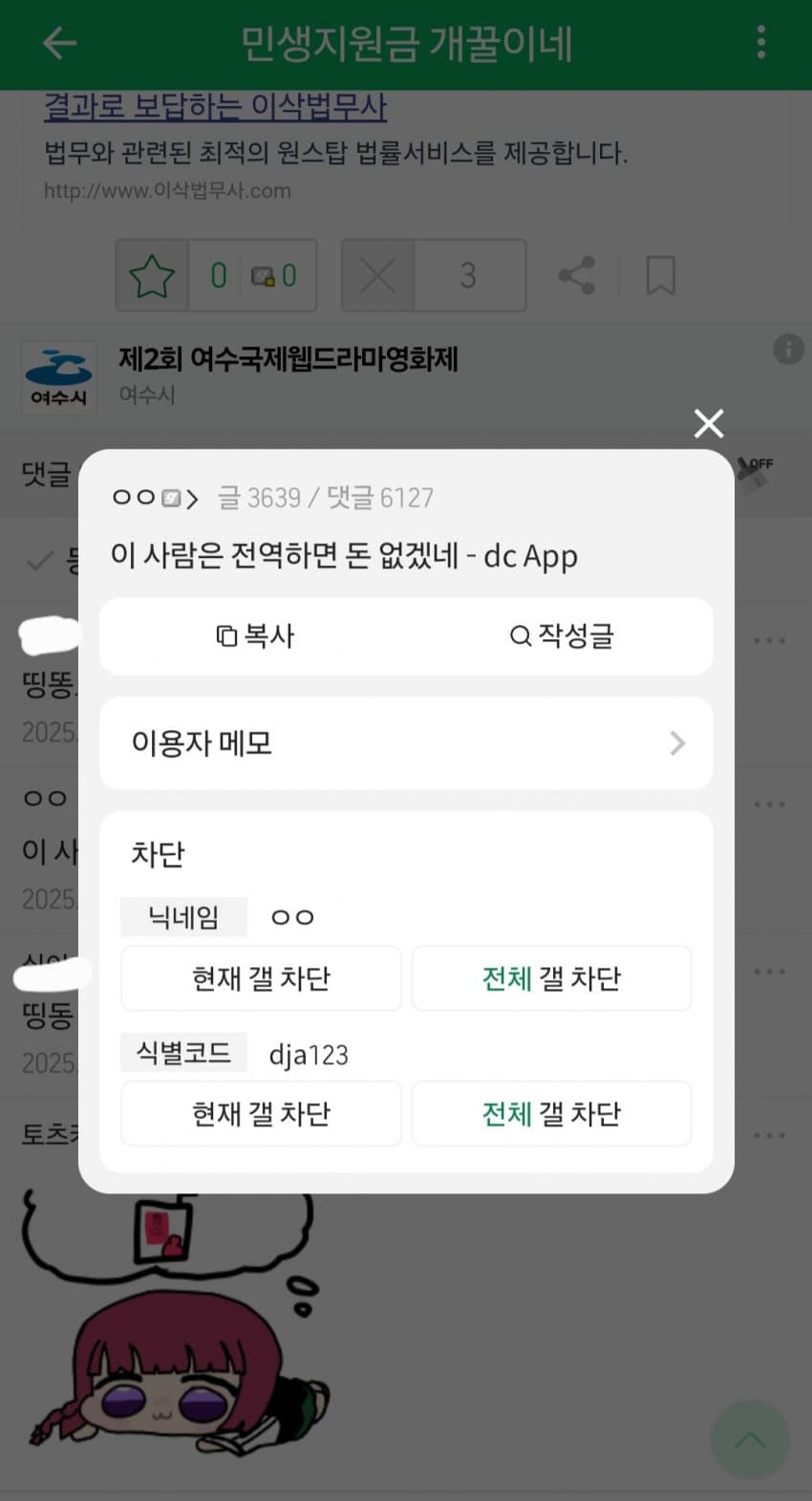Go back with the top arrow
This screenshot has width=812, height=1501.
pyautogui.click(x=59, y=43)
